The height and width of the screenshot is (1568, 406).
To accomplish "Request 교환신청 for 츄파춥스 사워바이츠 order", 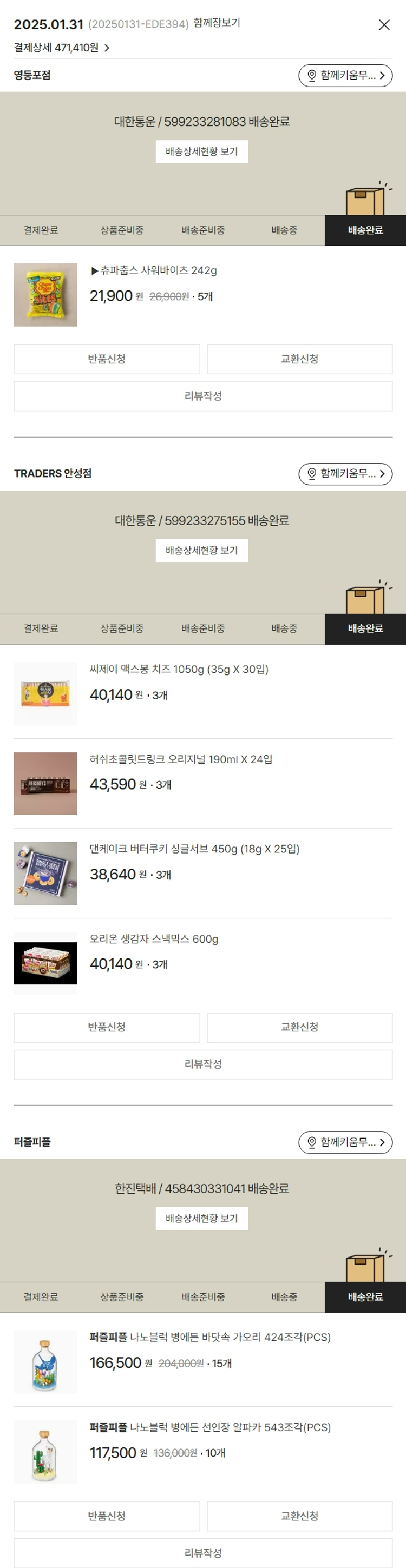I will tap(299, 359).
